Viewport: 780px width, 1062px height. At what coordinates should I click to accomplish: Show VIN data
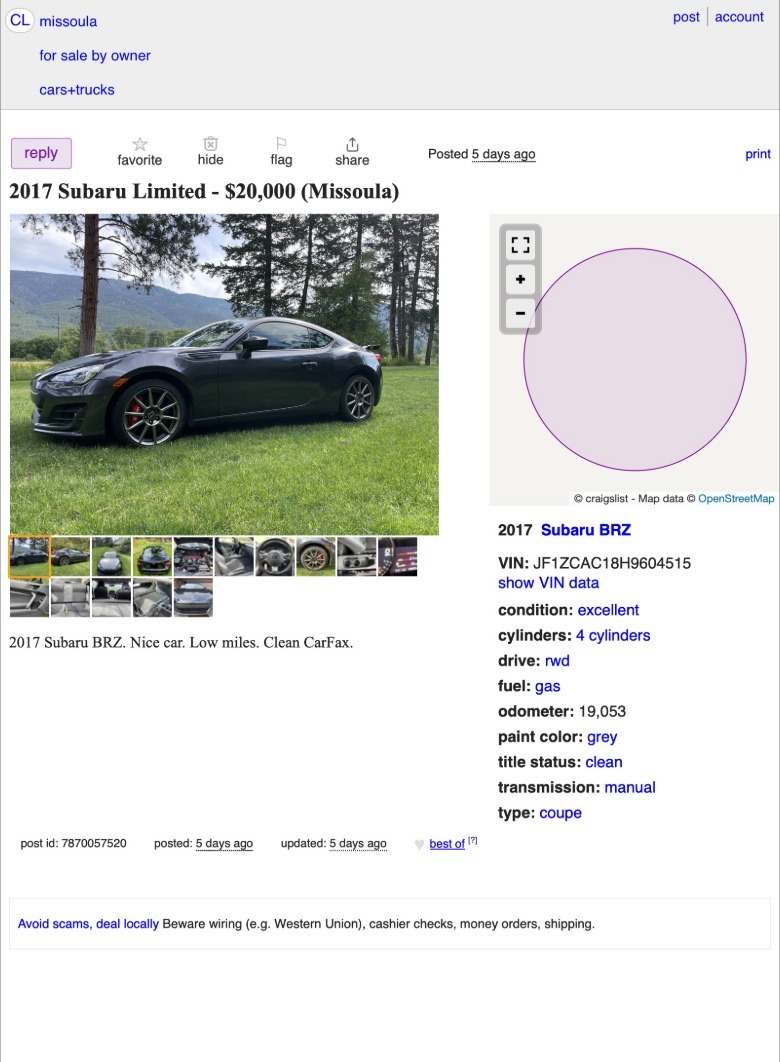548,583
